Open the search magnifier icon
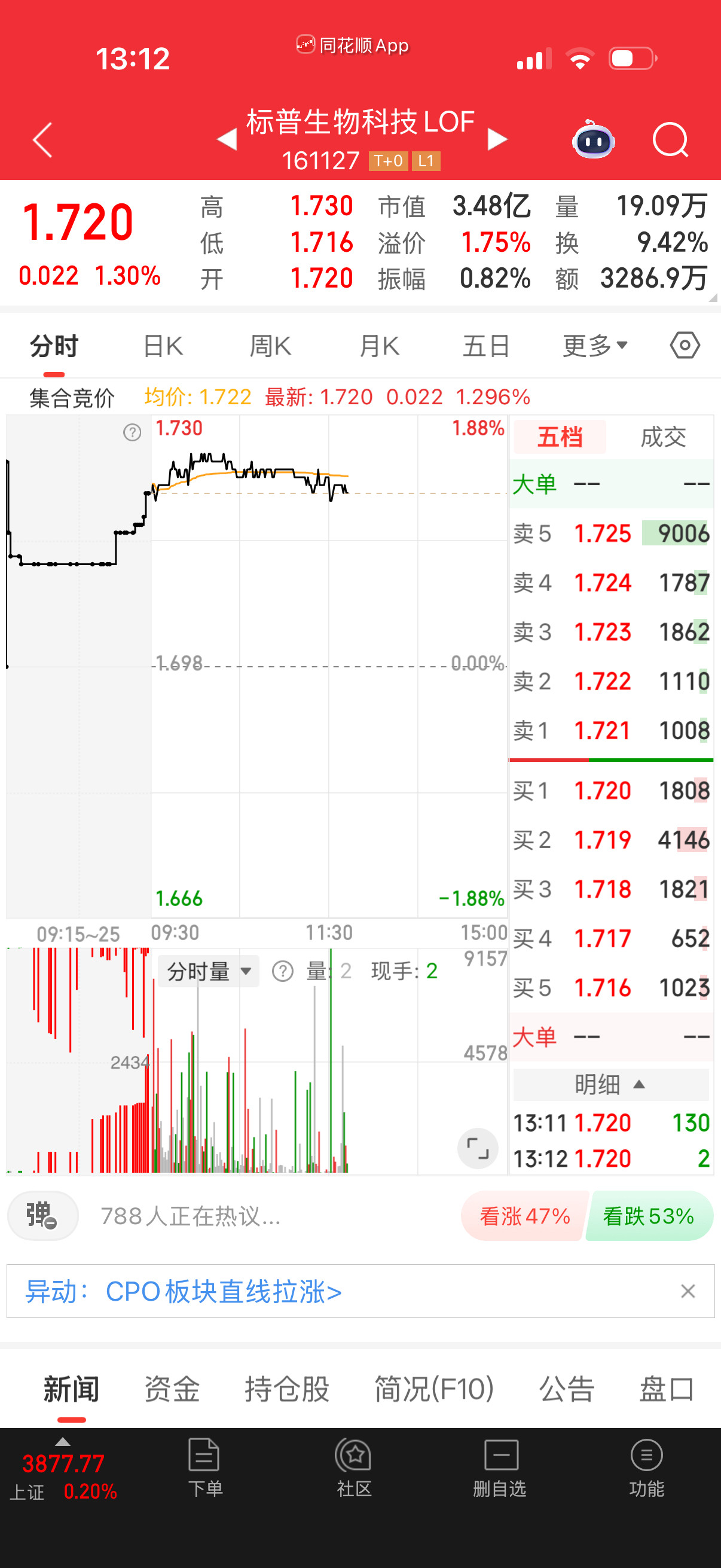The height and width of the screenshot is (1568, 721). click(x=670, y=141)
